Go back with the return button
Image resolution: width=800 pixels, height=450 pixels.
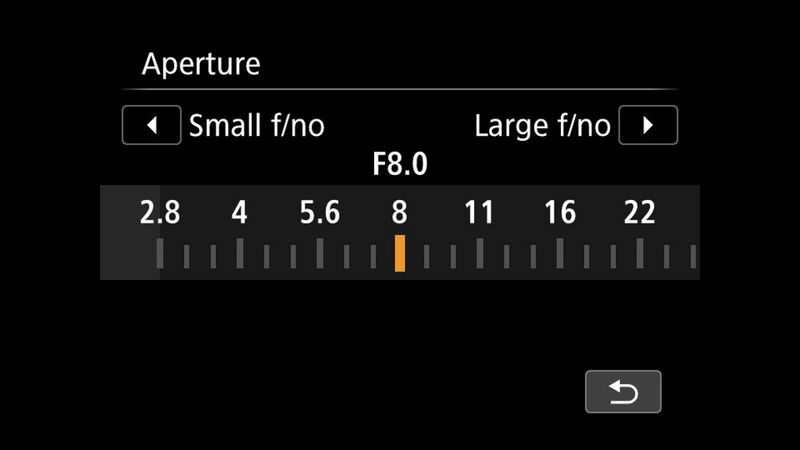[623, 392]
